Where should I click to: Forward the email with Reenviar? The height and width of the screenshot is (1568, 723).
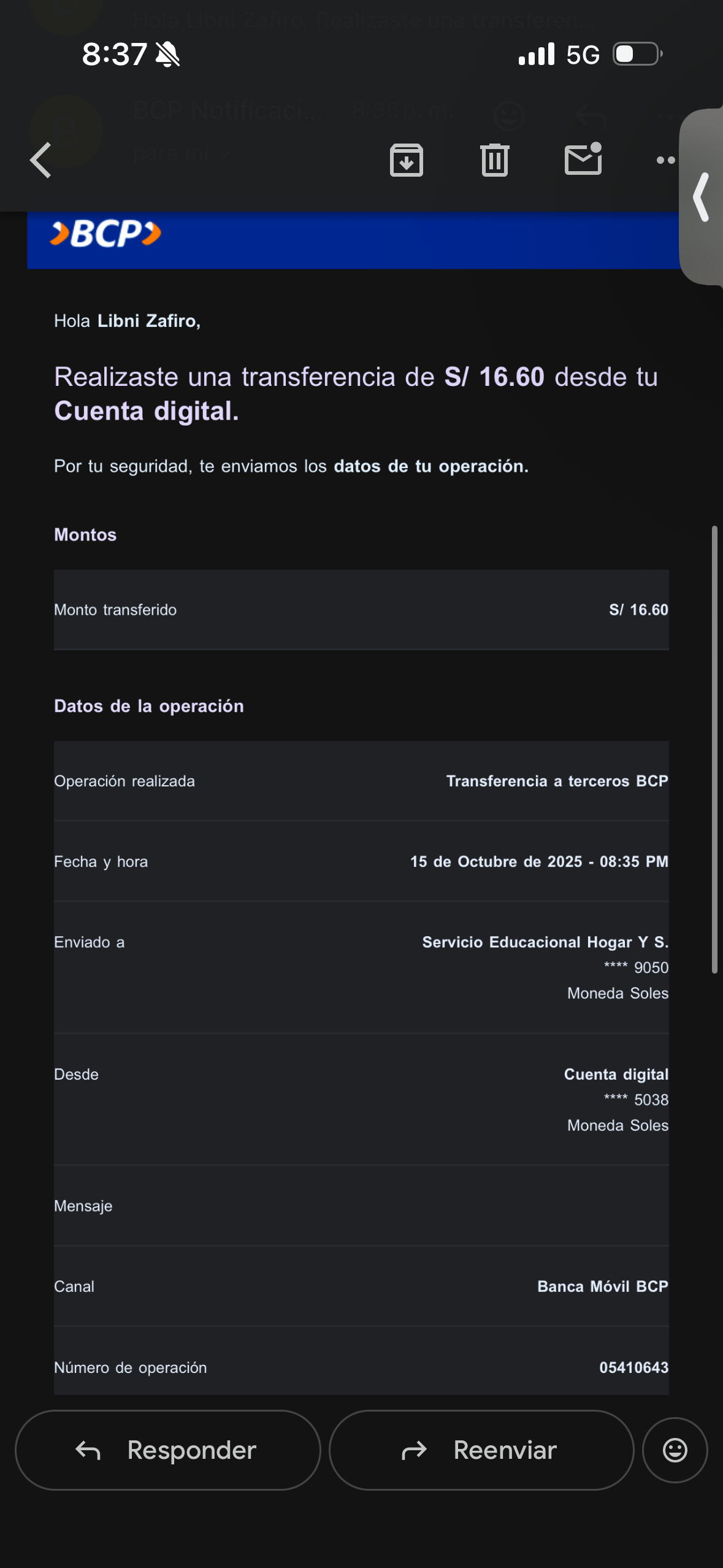(481, 1450)
